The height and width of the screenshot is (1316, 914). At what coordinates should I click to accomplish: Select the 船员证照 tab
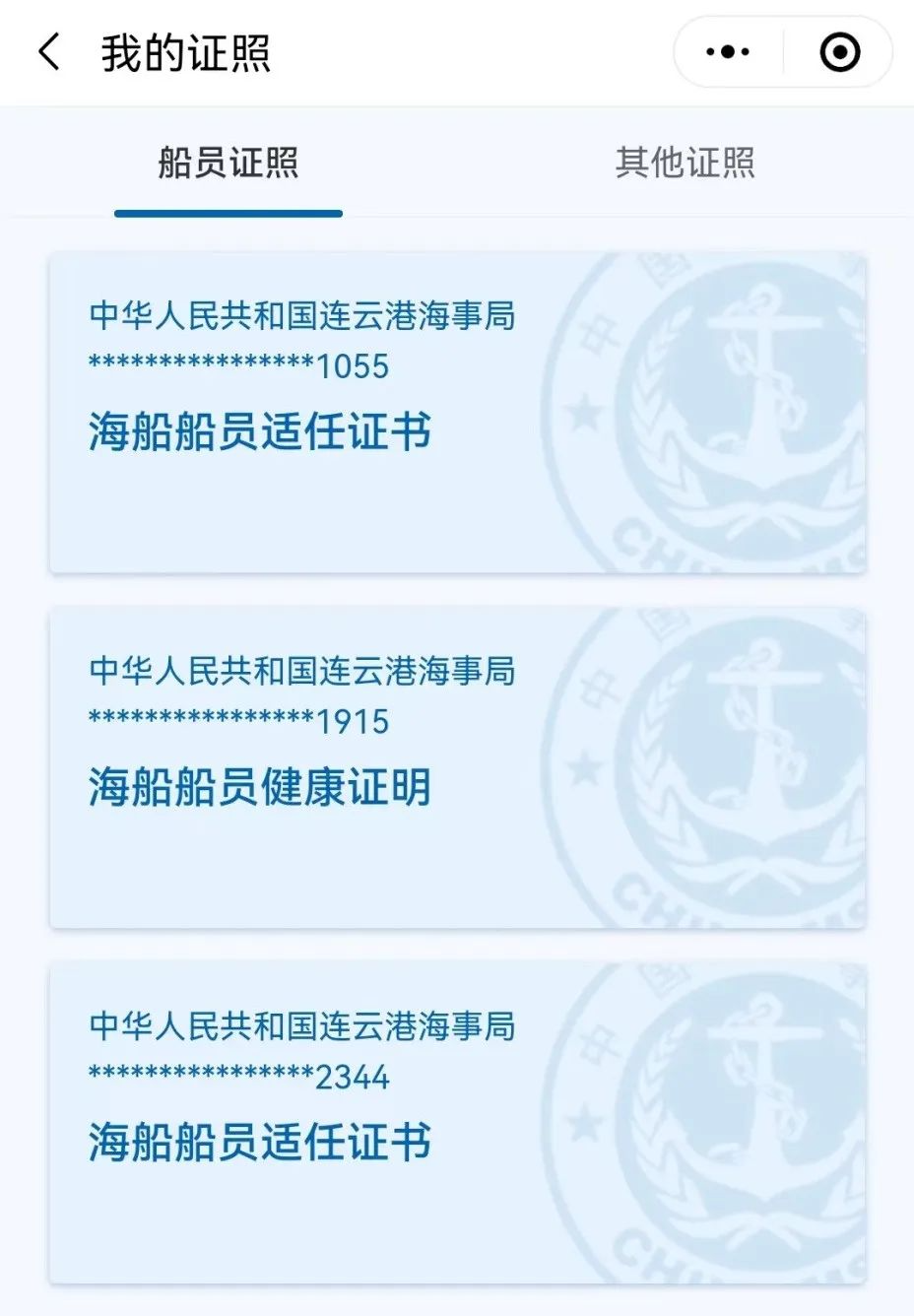click(228, 163)
